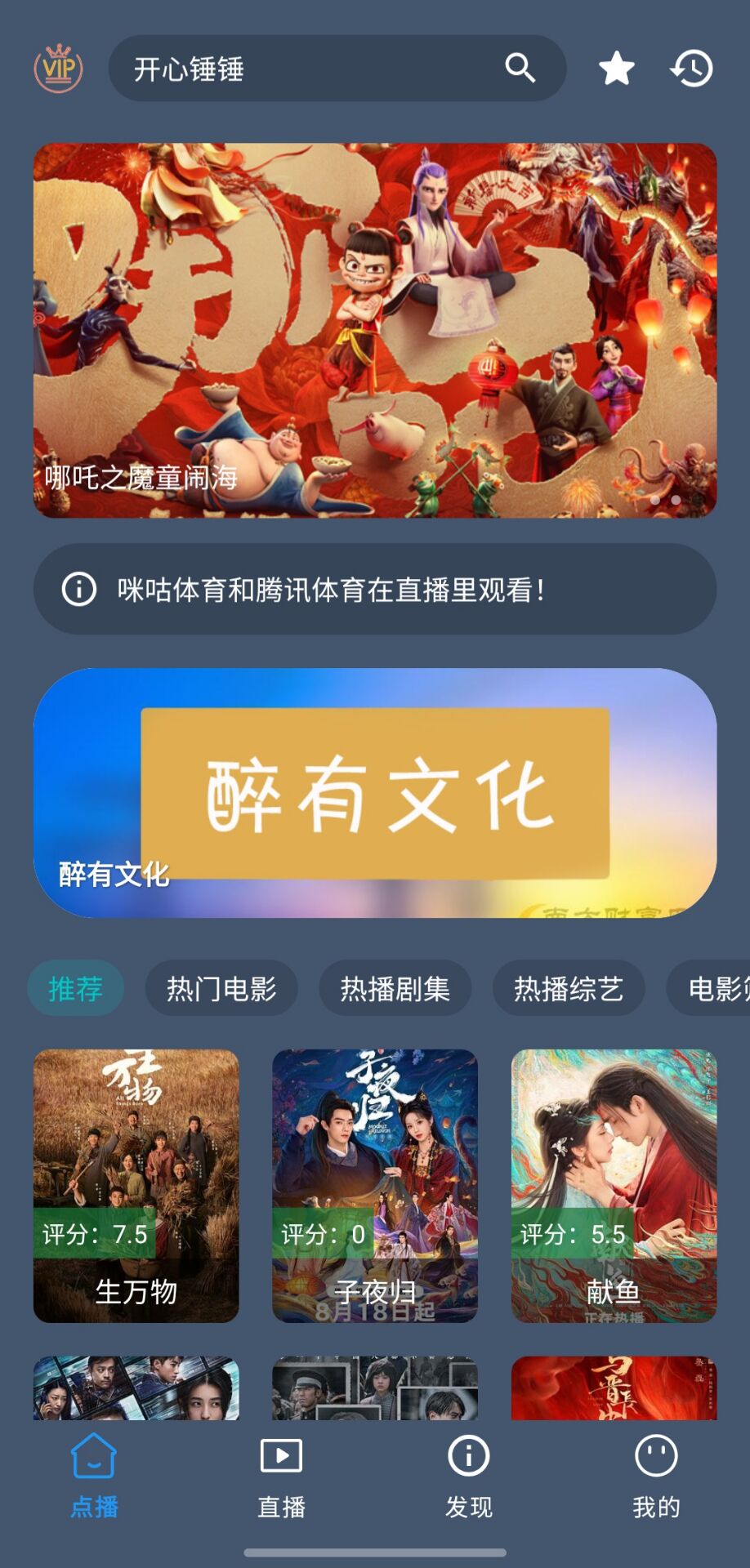Open the 醉有文化 promo card

(x=375, y=793)
